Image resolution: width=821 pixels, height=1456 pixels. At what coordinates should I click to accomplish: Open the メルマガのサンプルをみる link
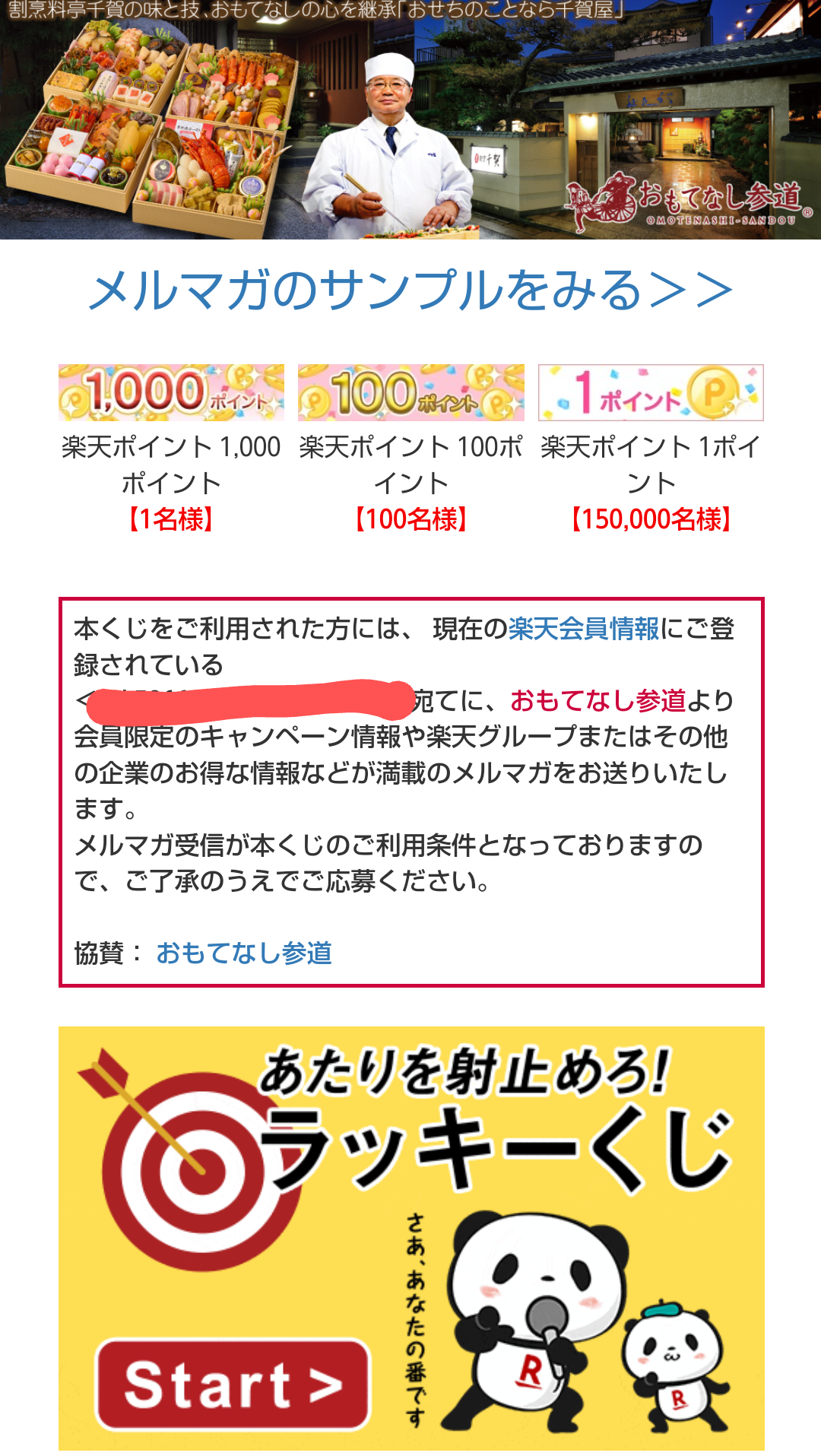(x=410, y=290)
